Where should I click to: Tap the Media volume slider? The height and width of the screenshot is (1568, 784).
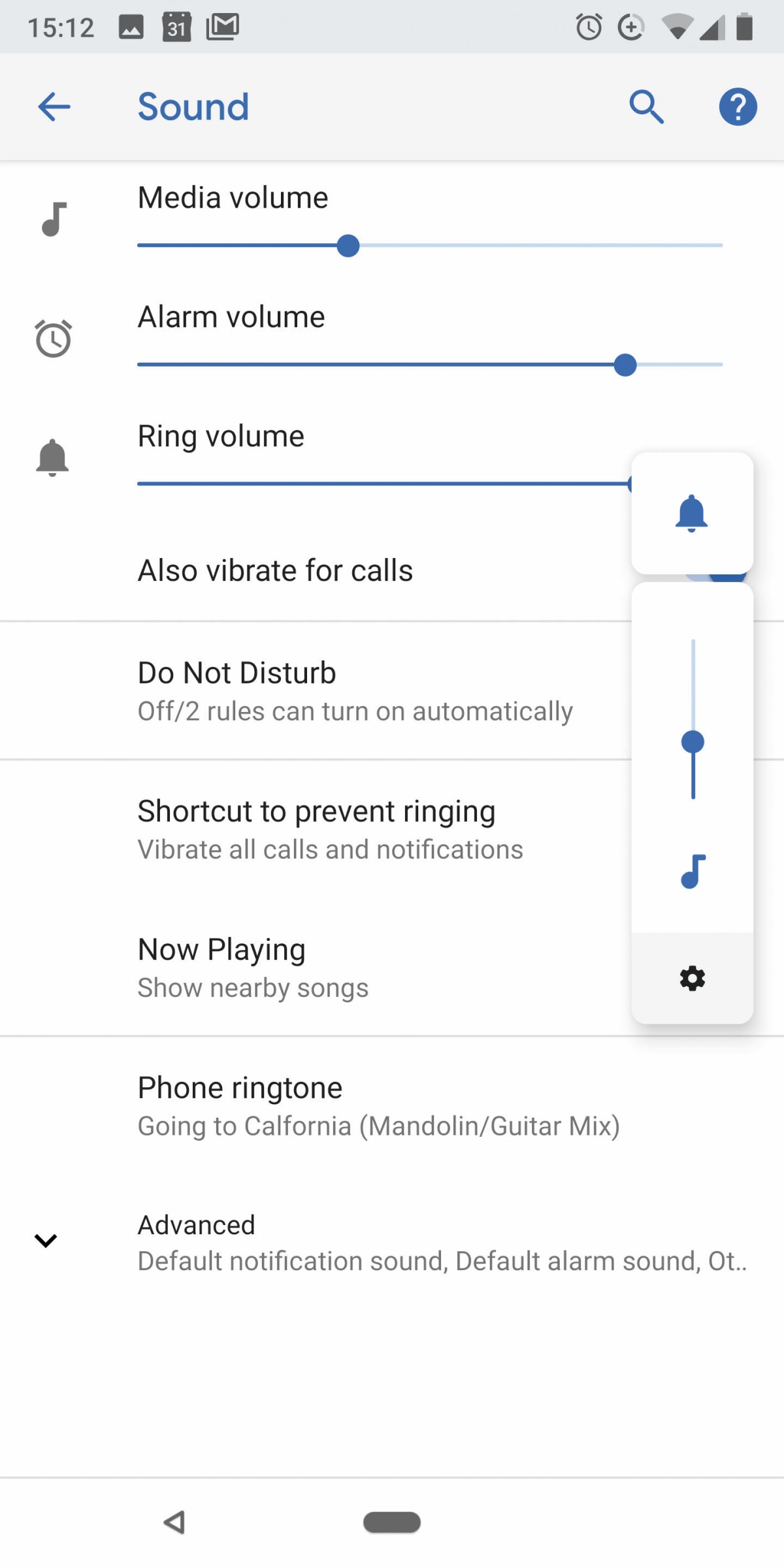430,246
